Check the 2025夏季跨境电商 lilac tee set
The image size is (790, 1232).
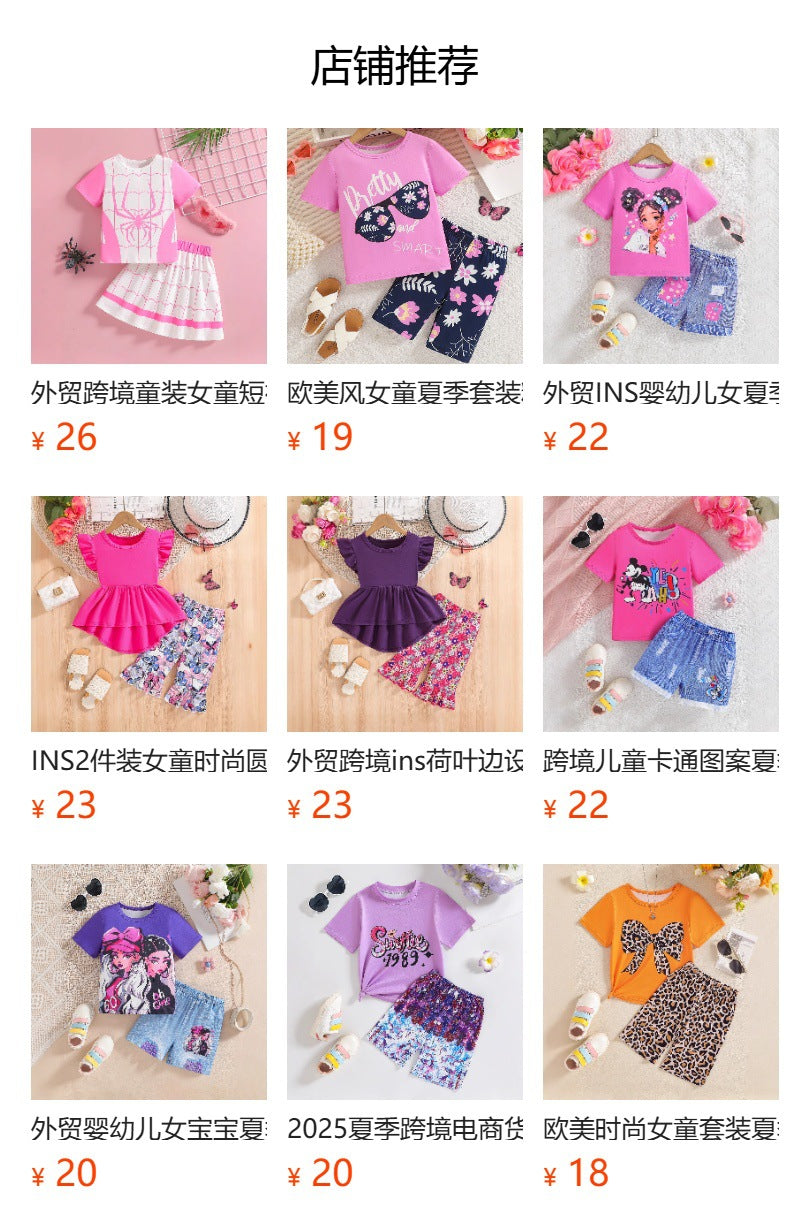pyautogui.click(x=404, y=982)
